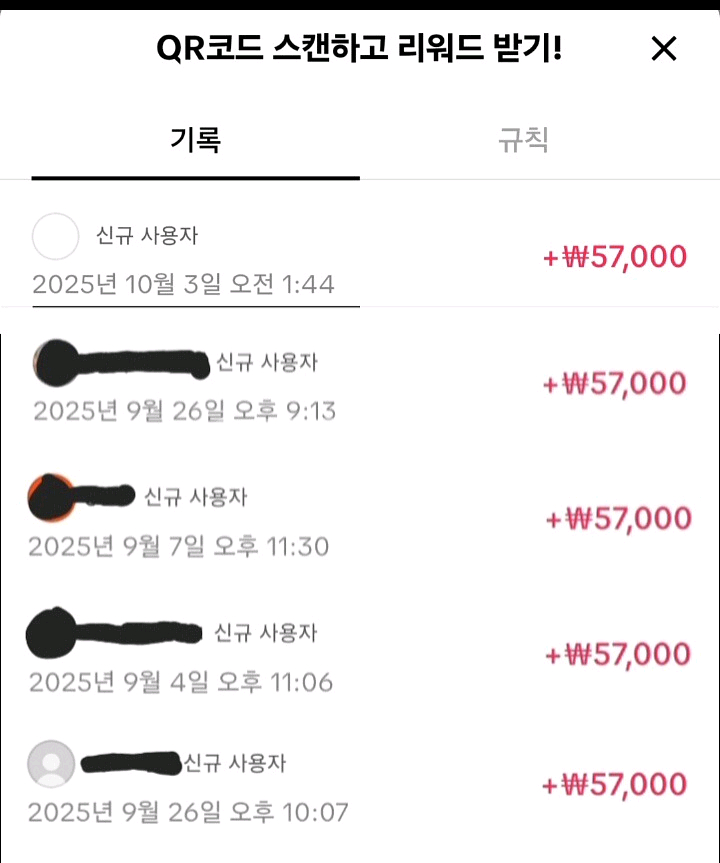The image size is (720, 863).
Task: Close the QR코드 리워드 panel
Action: tap(664, 48)
